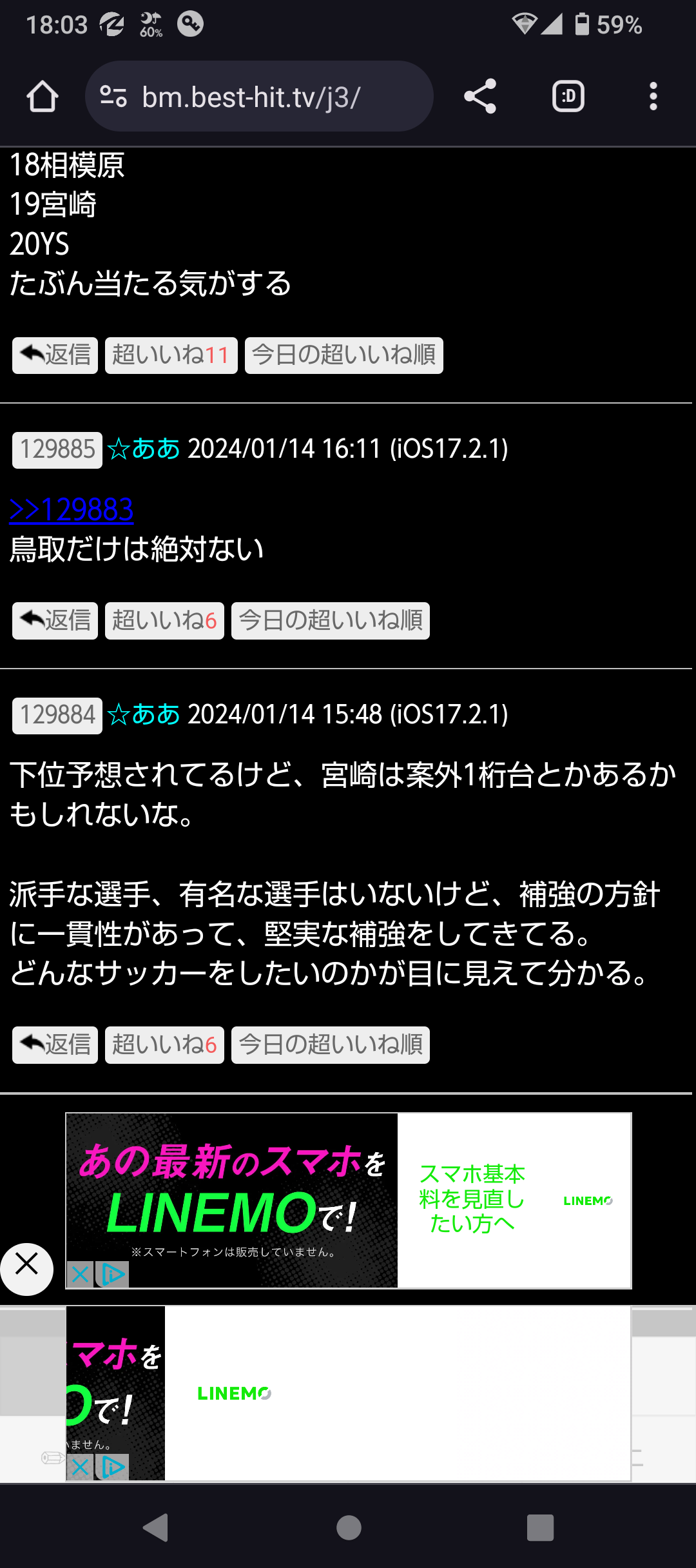
Task: Reply to post 129885
Action: coord(55,621)
